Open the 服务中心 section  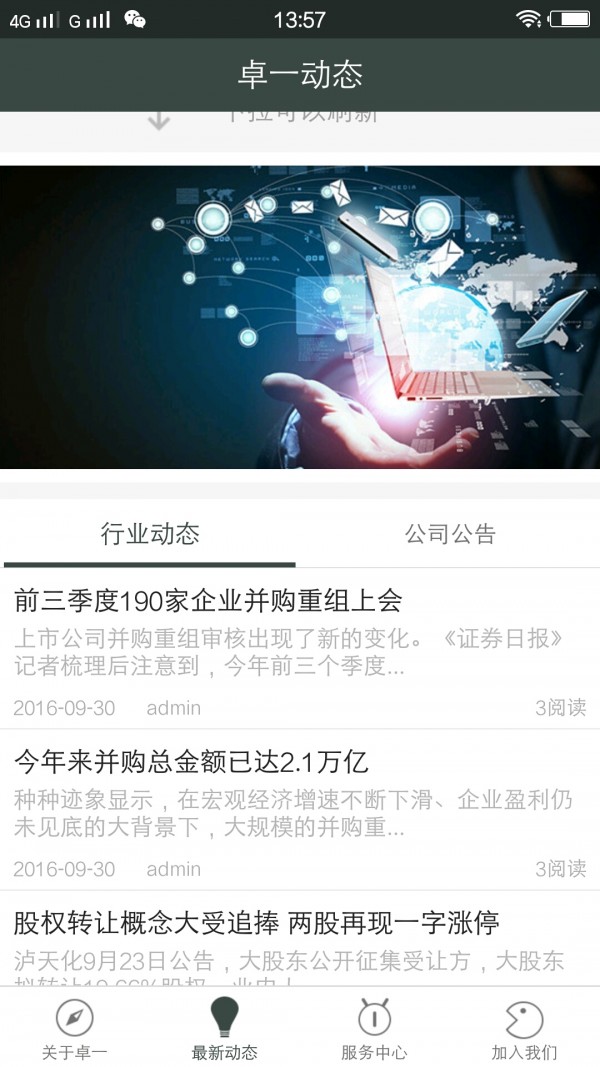pyautogui.click(x=374, y=1029)
